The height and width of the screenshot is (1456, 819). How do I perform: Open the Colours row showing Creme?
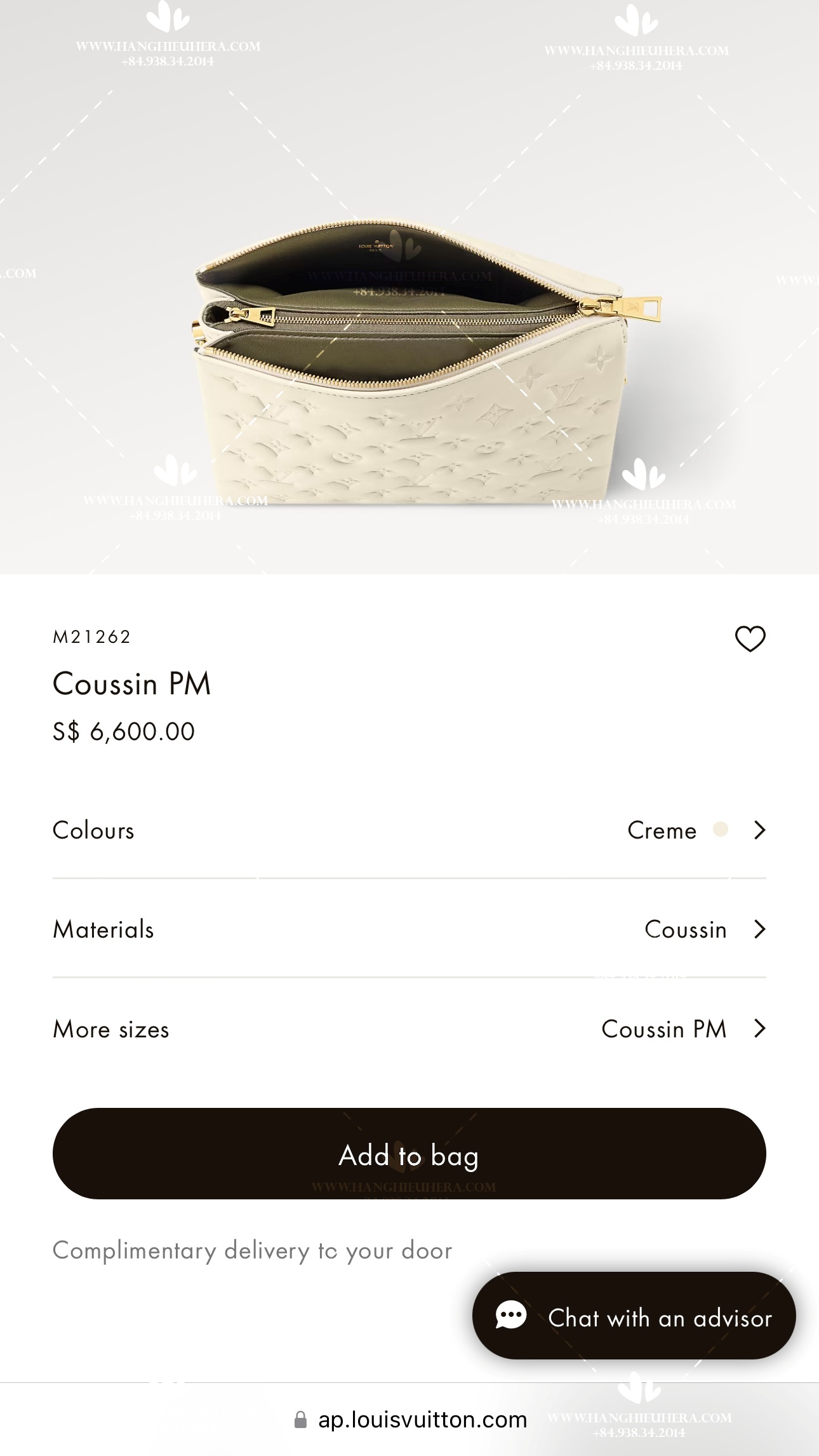[x=409, y=830]
